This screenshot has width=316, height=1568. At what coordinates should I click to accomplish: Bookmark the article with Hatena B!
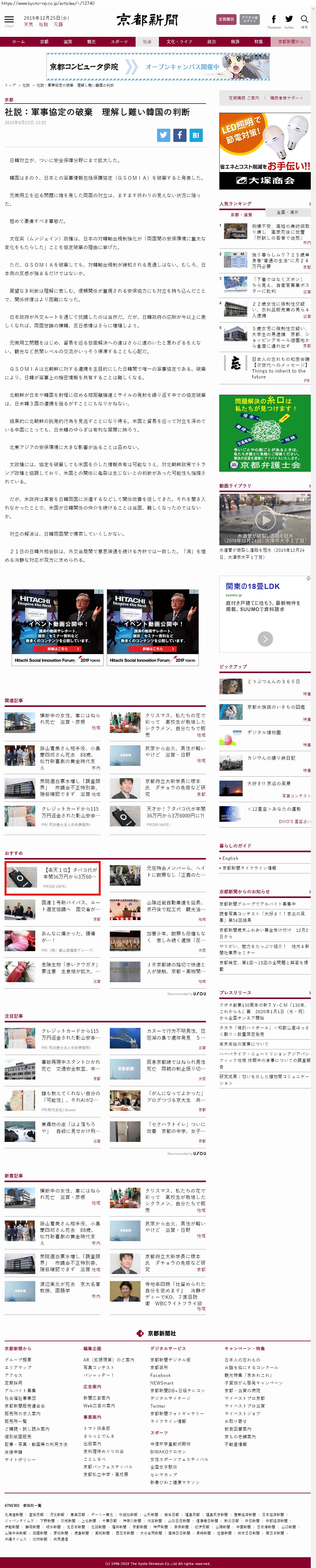click(196, 135)
